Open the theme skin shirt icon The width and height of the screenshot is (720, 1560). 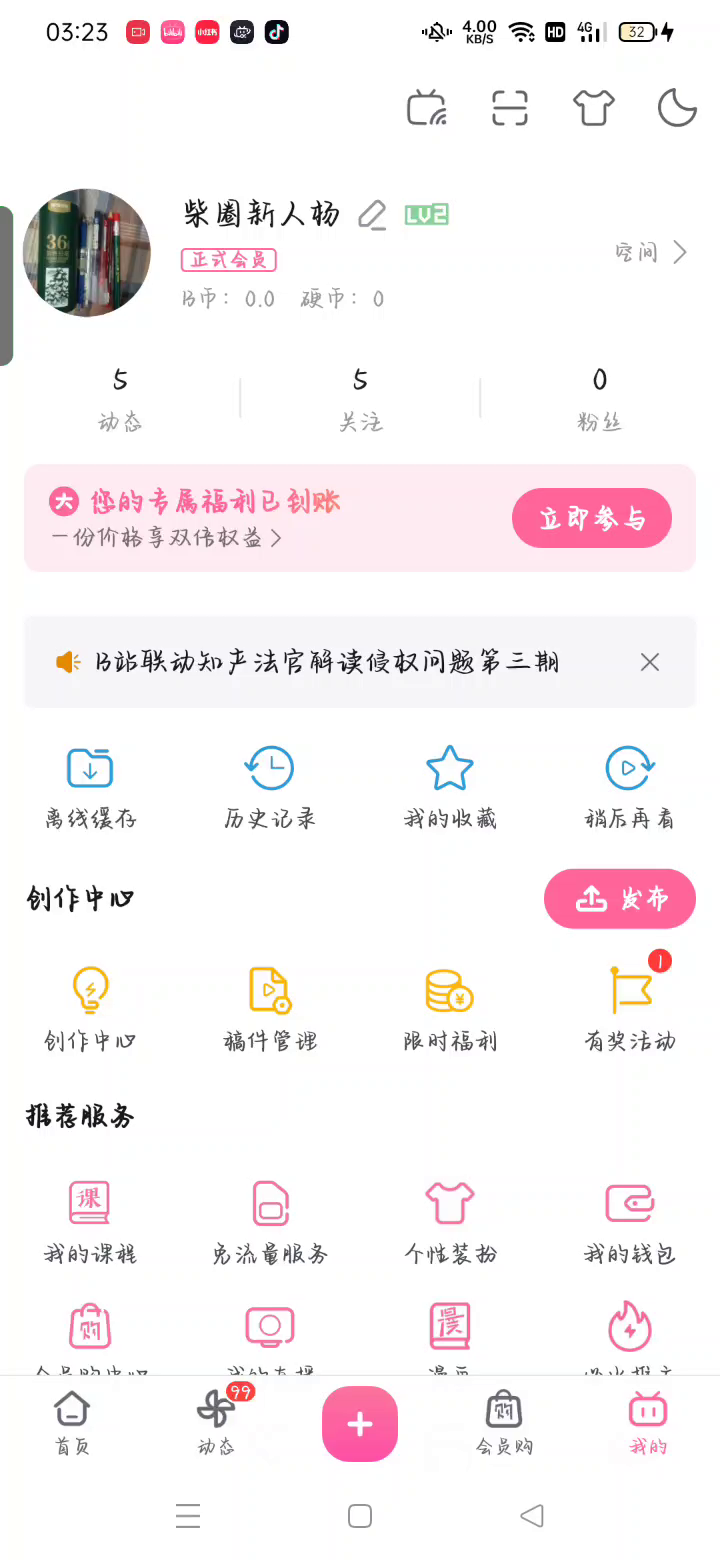[x=593, y=108]
